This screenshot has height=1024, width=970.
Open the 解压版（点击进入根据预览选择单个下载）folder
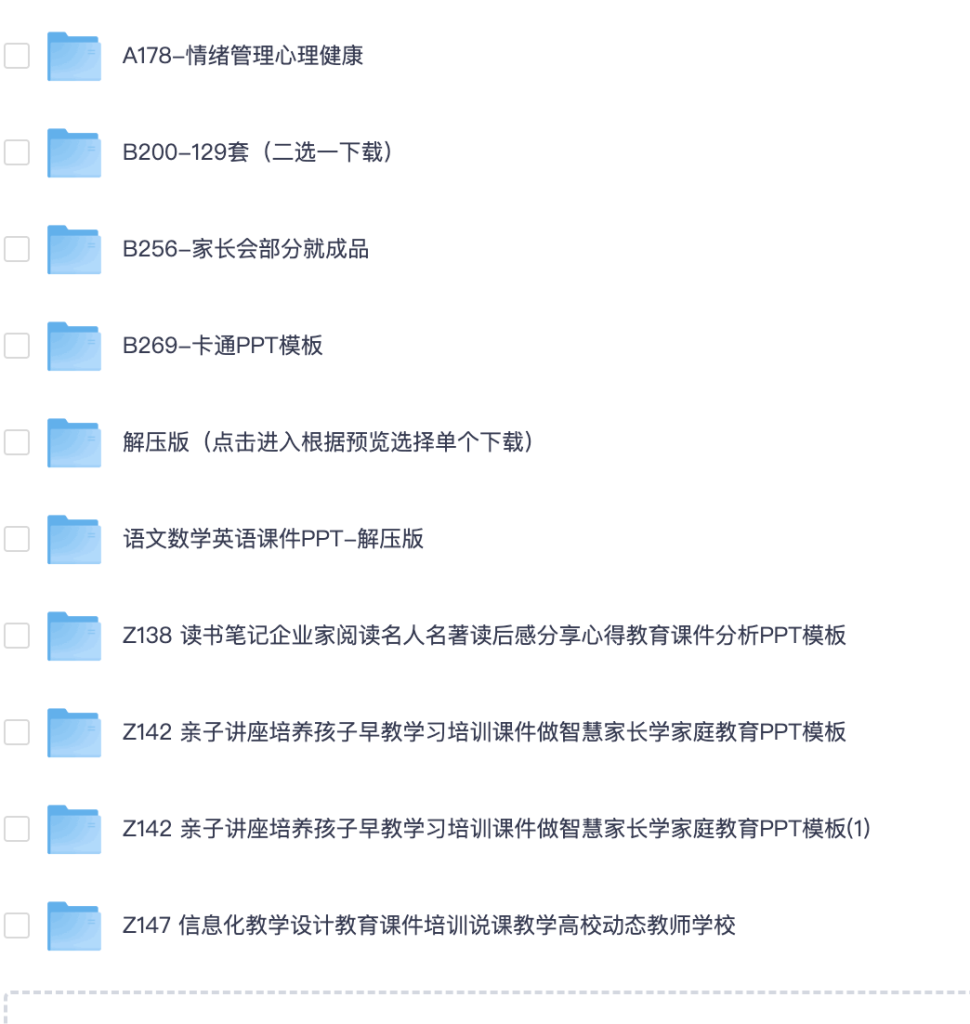(x=327, y=442)
